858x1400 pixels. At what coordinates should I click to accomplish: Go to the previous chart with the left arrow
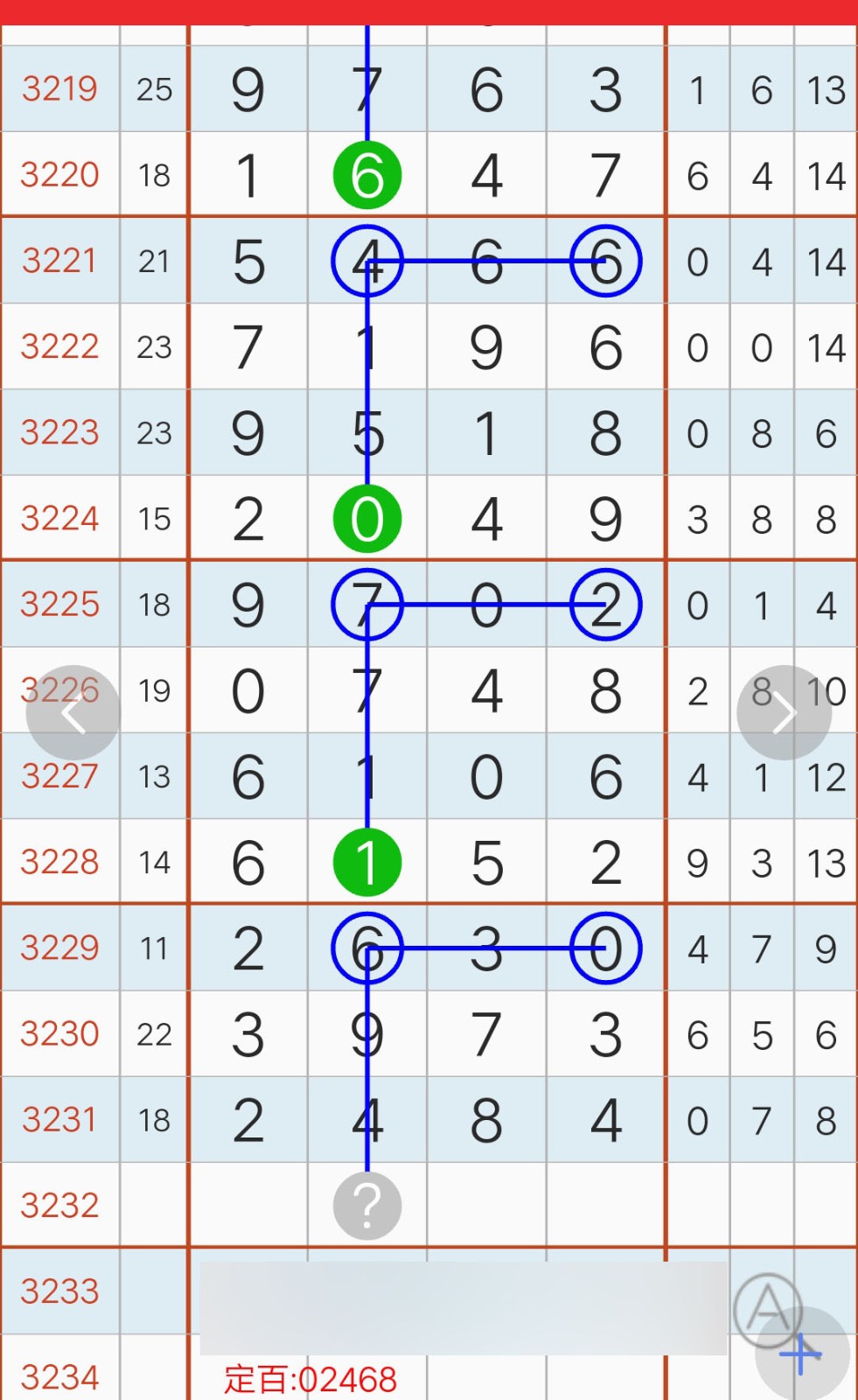pos(73,713)
